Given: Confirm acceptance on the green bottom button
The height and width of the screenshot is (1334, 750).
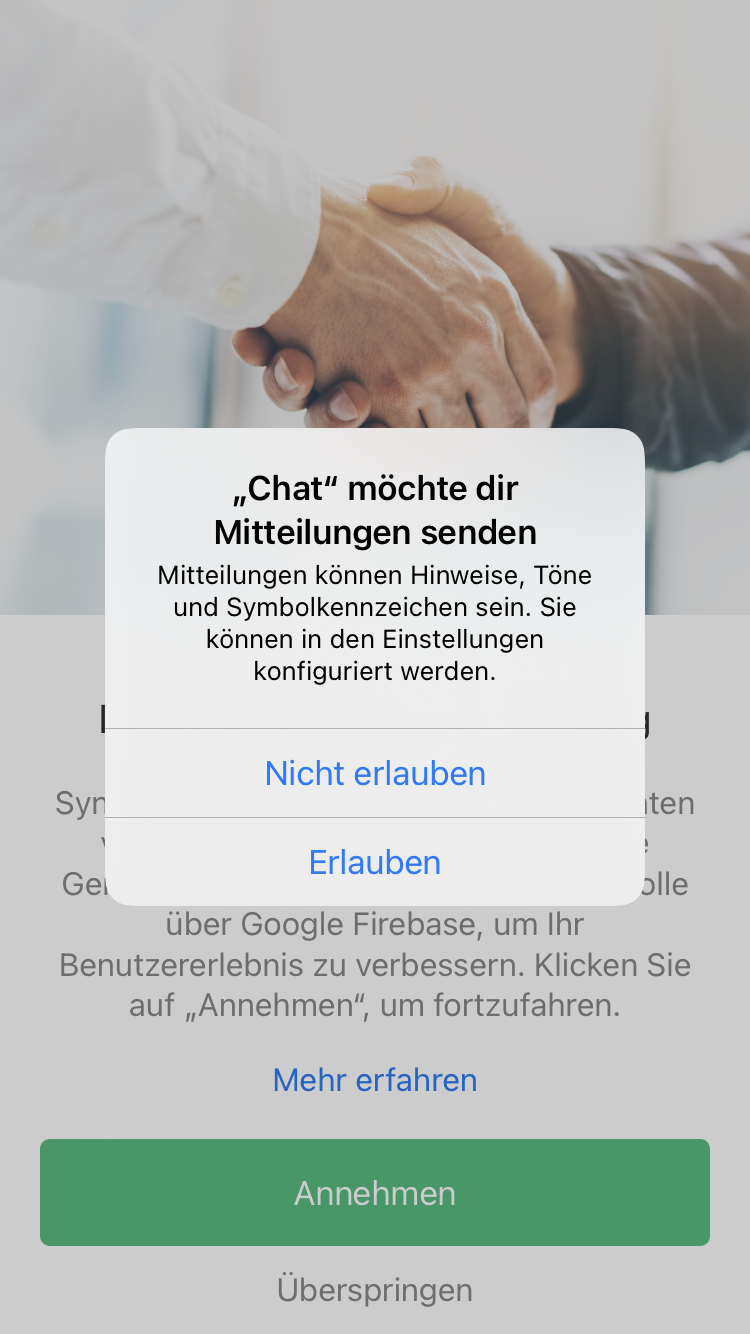Looking at the screenshot, I should [x=374, y=1192].
